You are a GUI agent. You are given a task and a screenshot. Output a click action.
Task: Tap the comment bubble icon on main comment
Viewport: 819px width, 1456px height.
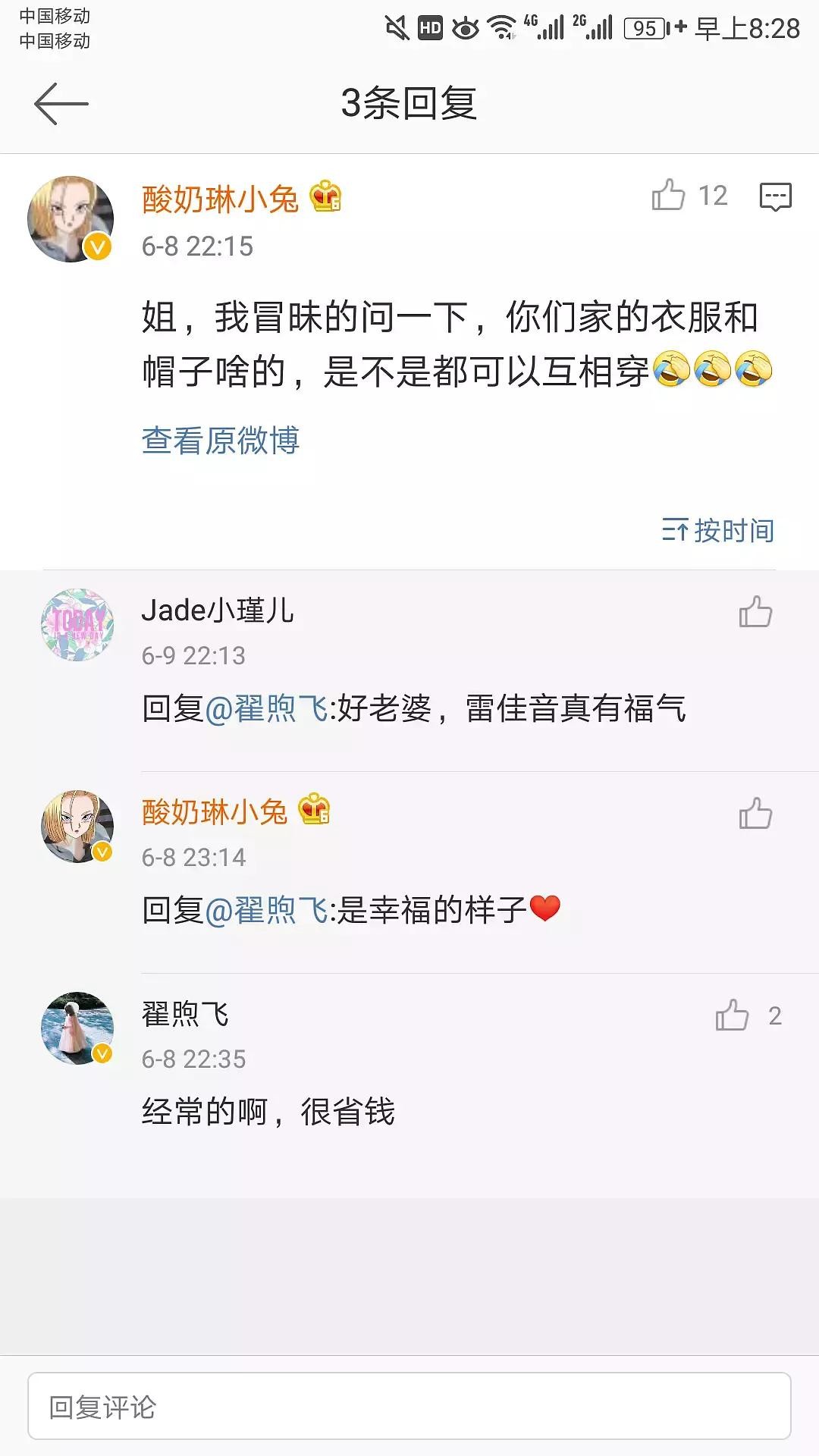coord(775,196)
